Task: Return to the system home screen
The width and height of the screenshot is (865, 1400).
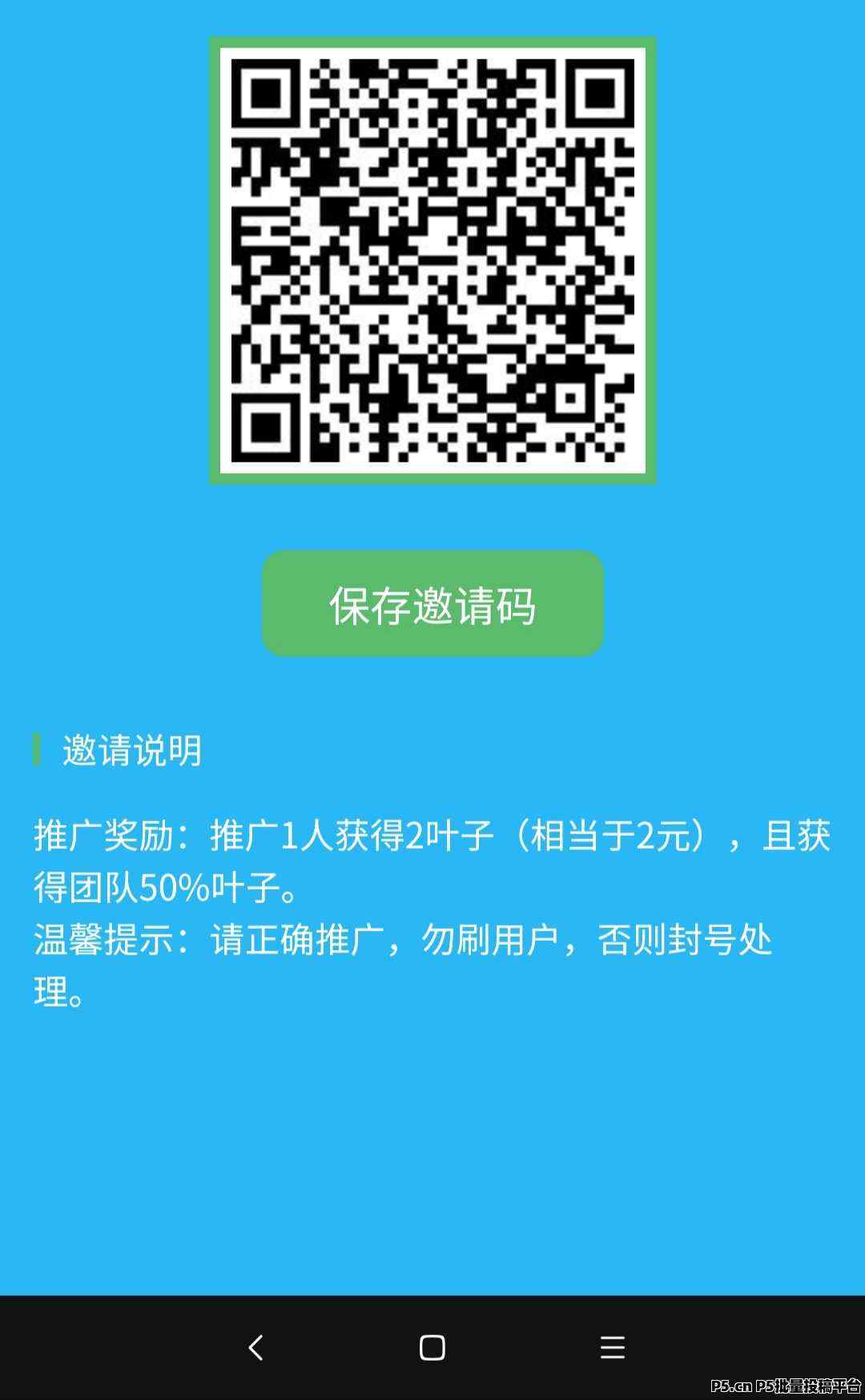Action: pyautogui.click(x=432, y=1347)
